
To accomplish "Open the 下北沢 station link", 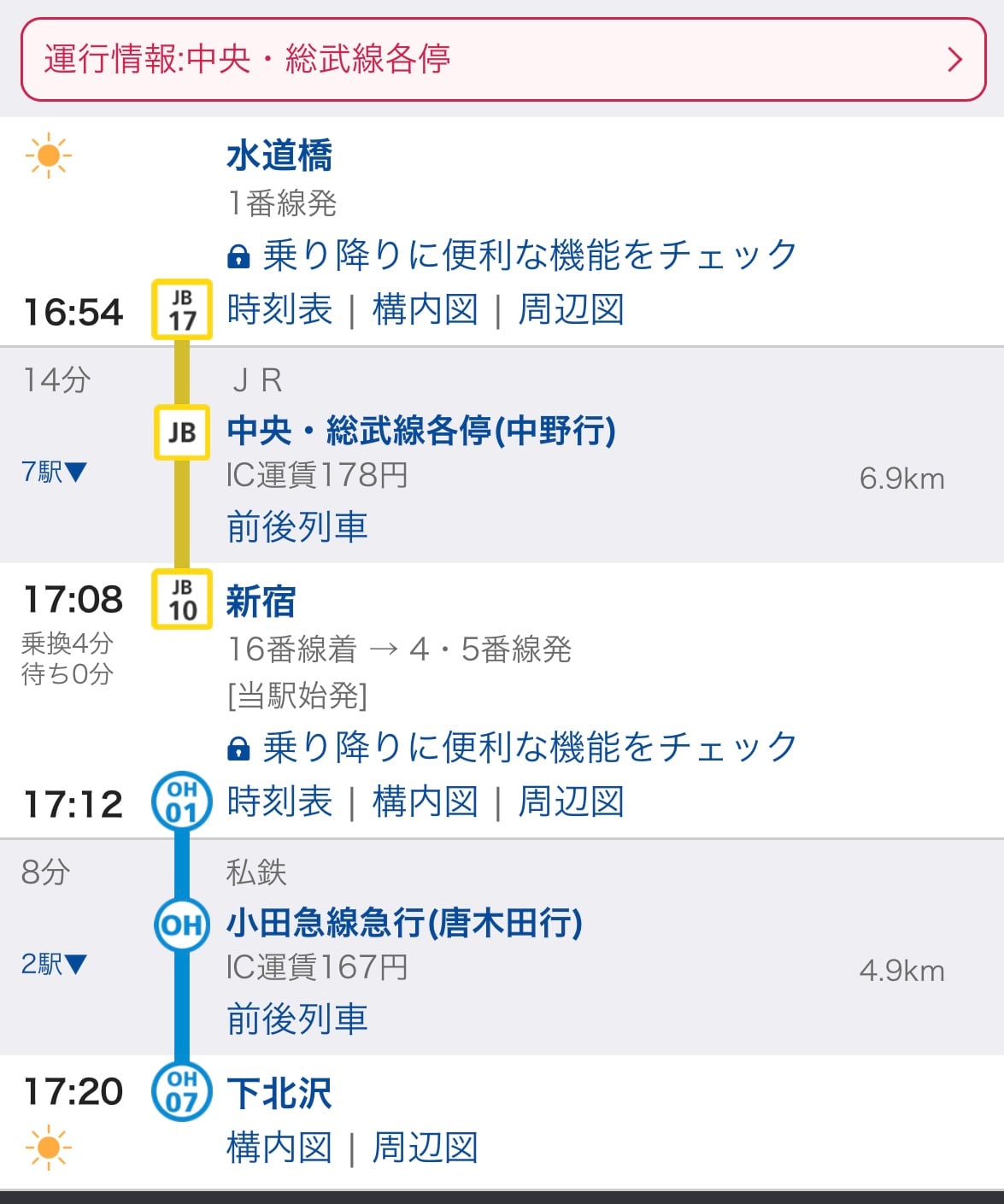I will tap(279, 1093).
